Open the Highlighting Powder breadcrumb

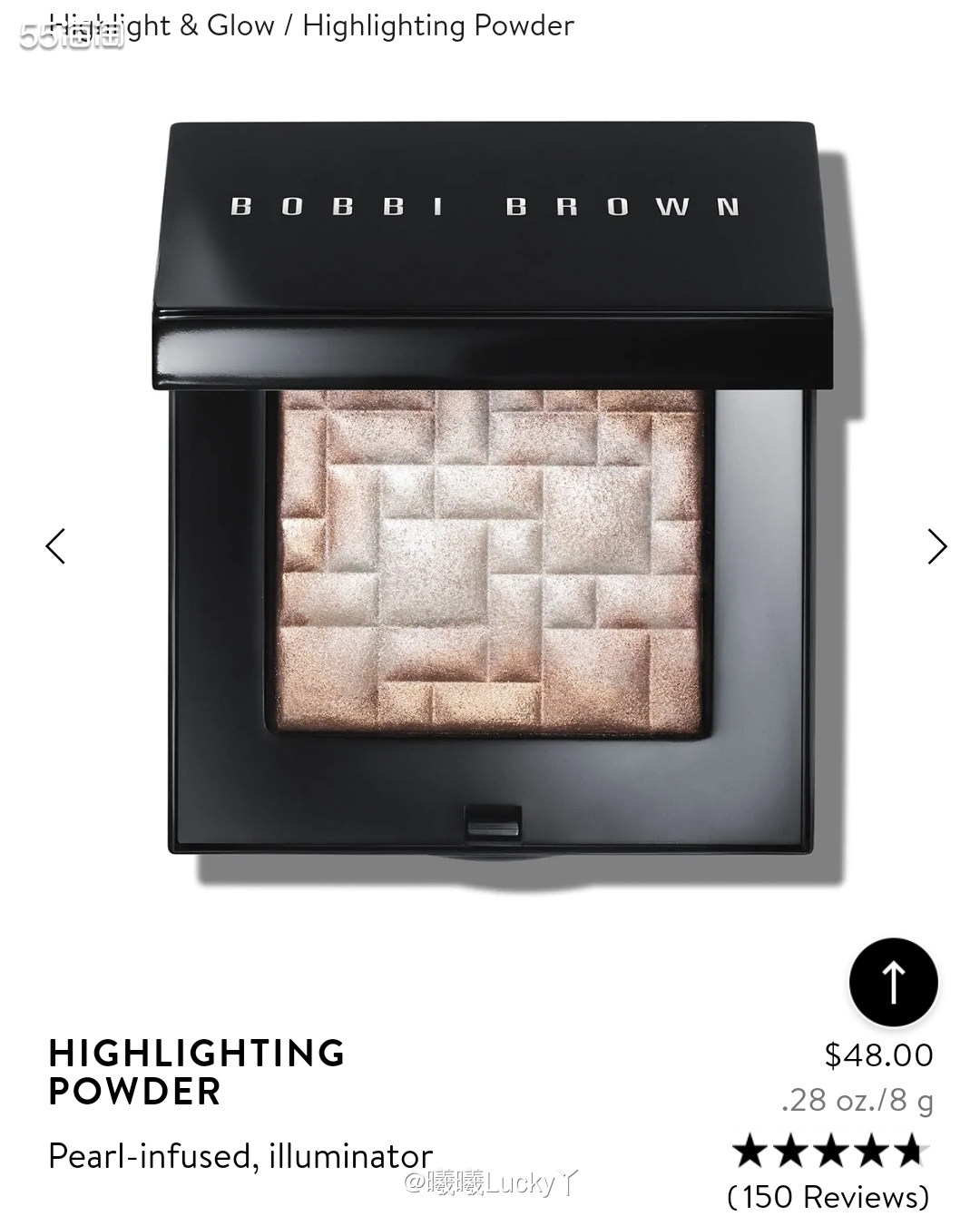(438, 25)
